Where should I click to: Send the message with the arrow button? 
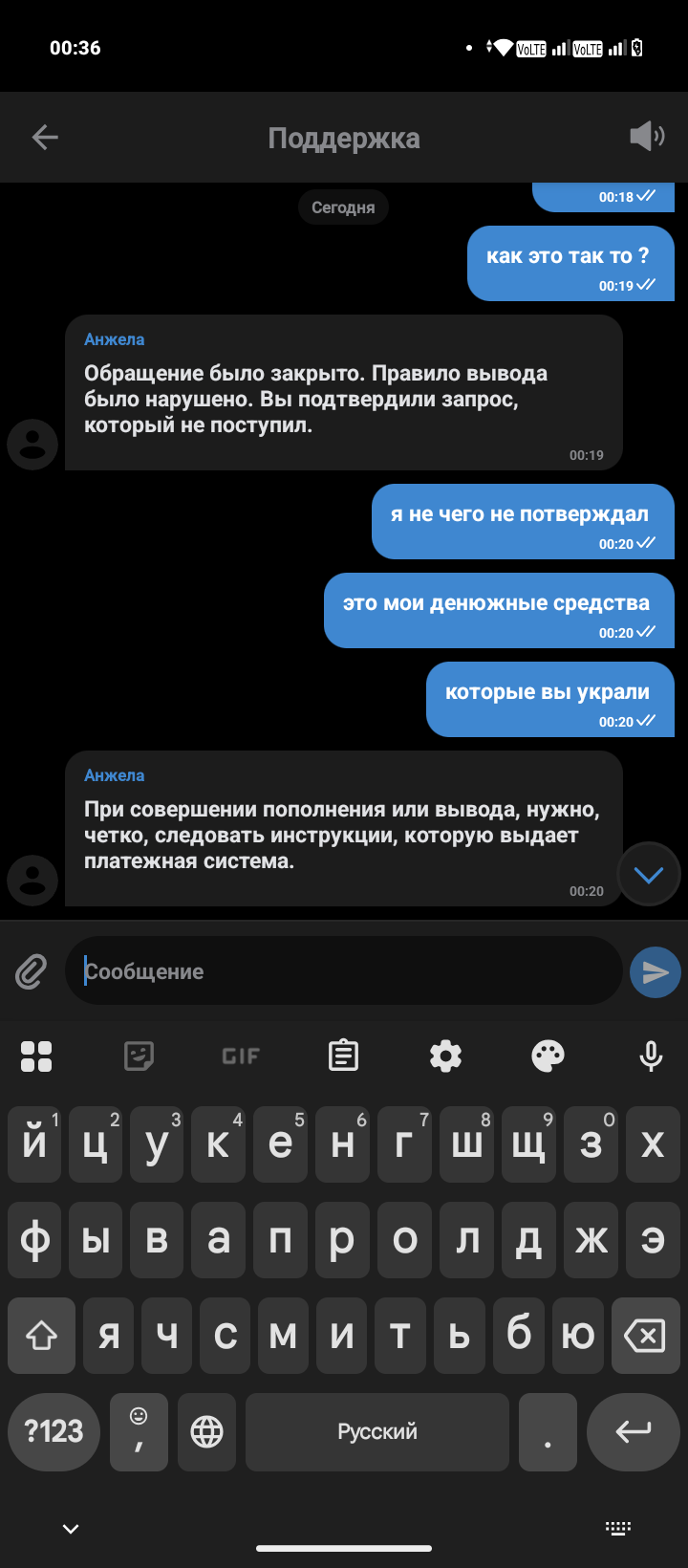point(656,972)
